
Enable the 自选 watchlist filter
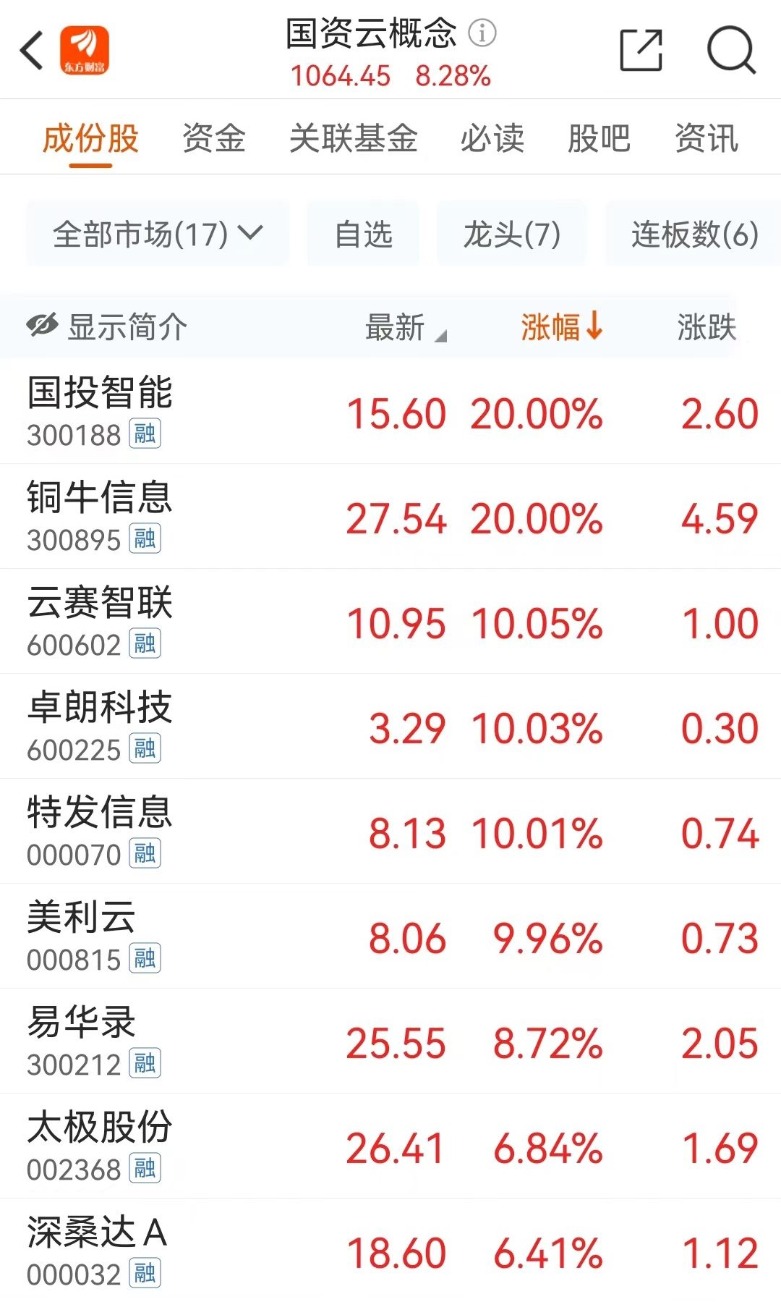[363, 232]
